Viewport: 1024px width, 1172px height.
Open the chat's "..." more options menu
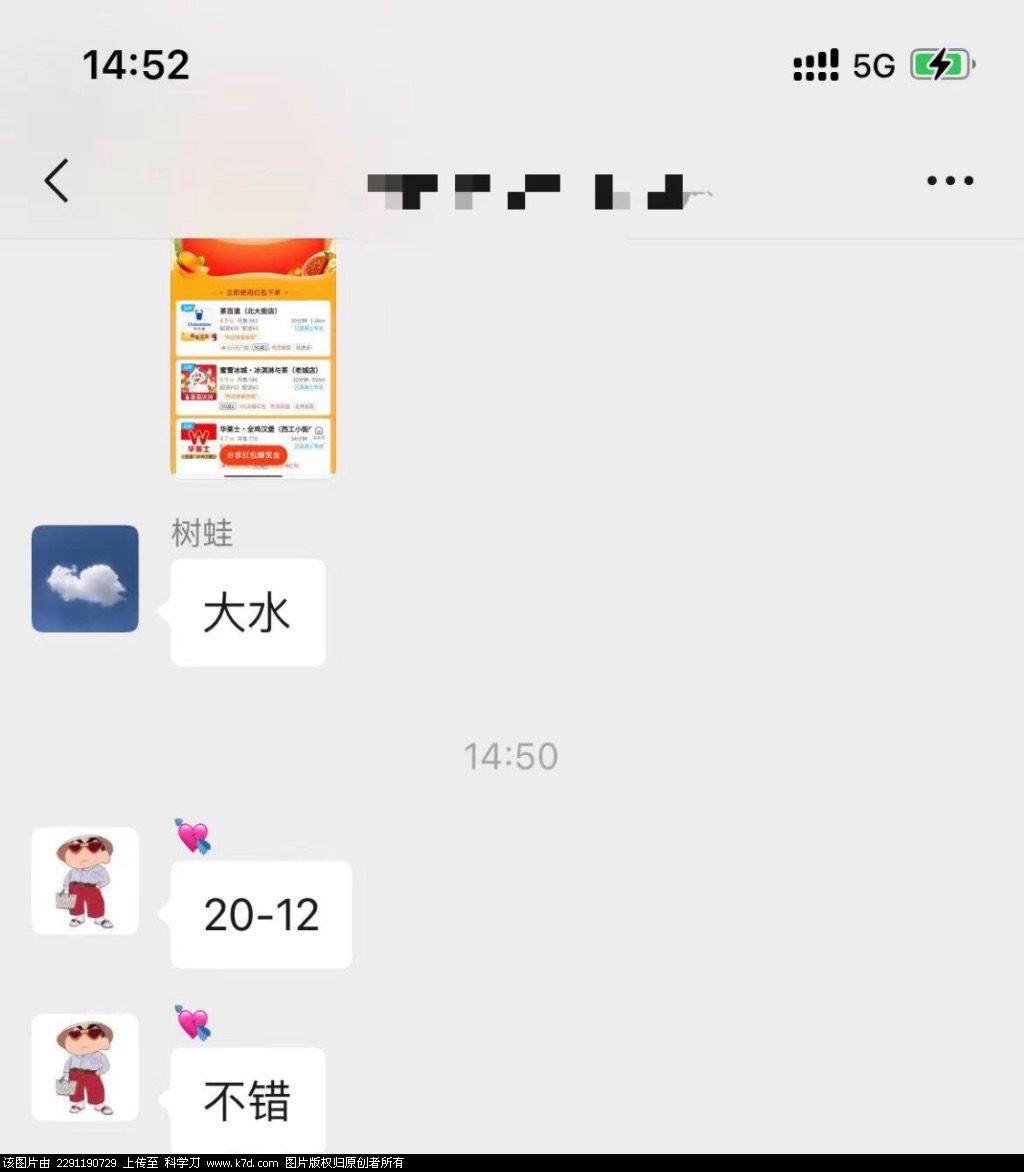click(948, 180)
